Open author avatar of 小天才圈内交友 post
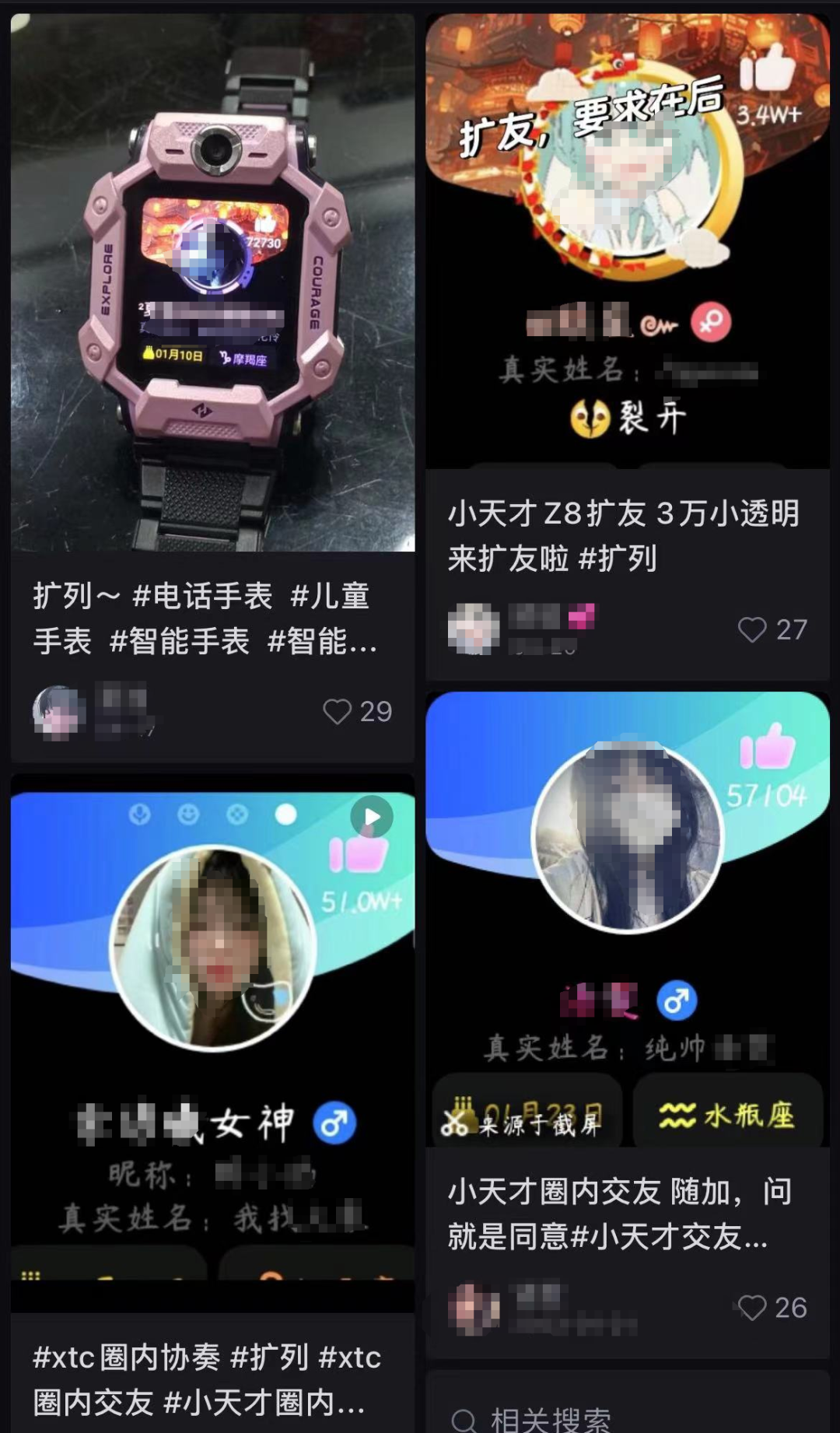The image size is (840, 1433). [x=474, y=1309]
